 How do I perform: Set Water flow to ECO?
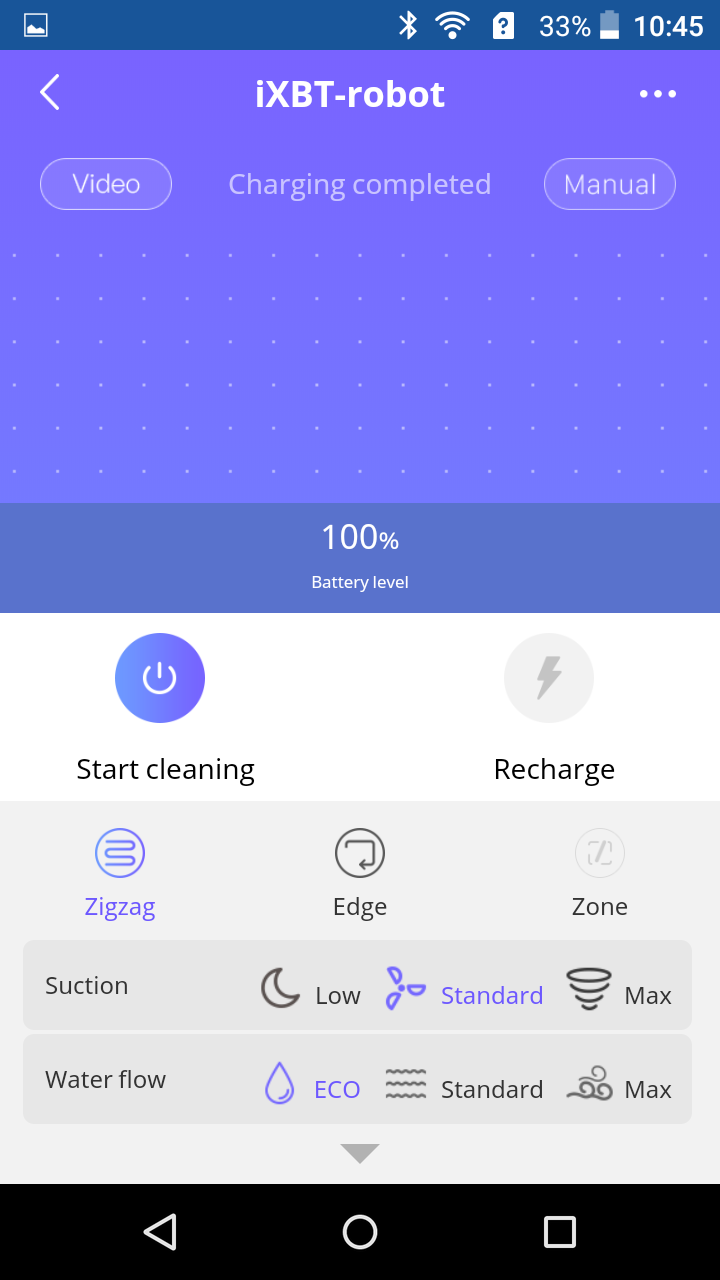pyautogui.click(x=311, y=1084)
